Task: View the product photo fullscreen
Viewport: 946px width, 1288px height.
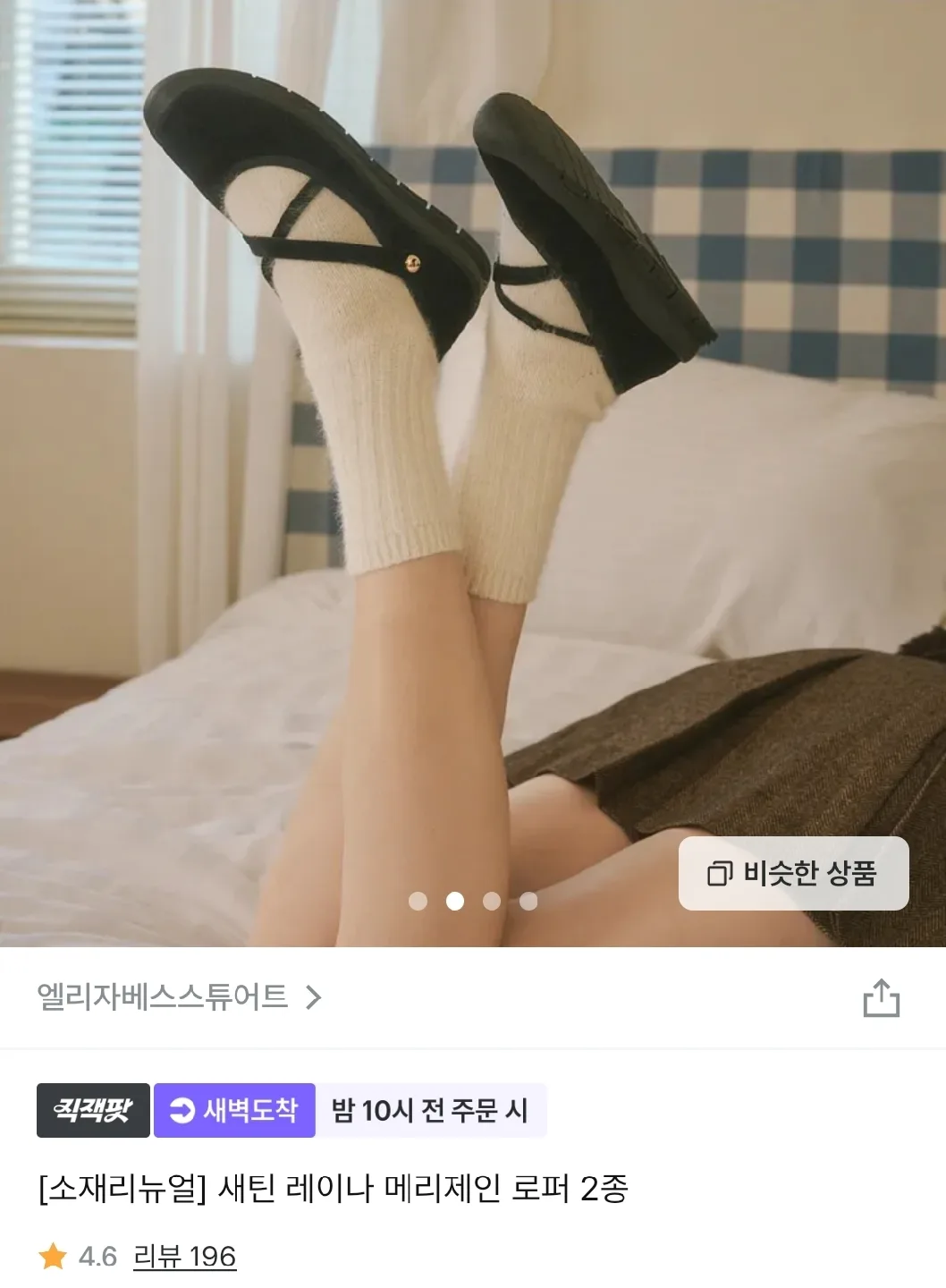Action: tap(472, 447)
